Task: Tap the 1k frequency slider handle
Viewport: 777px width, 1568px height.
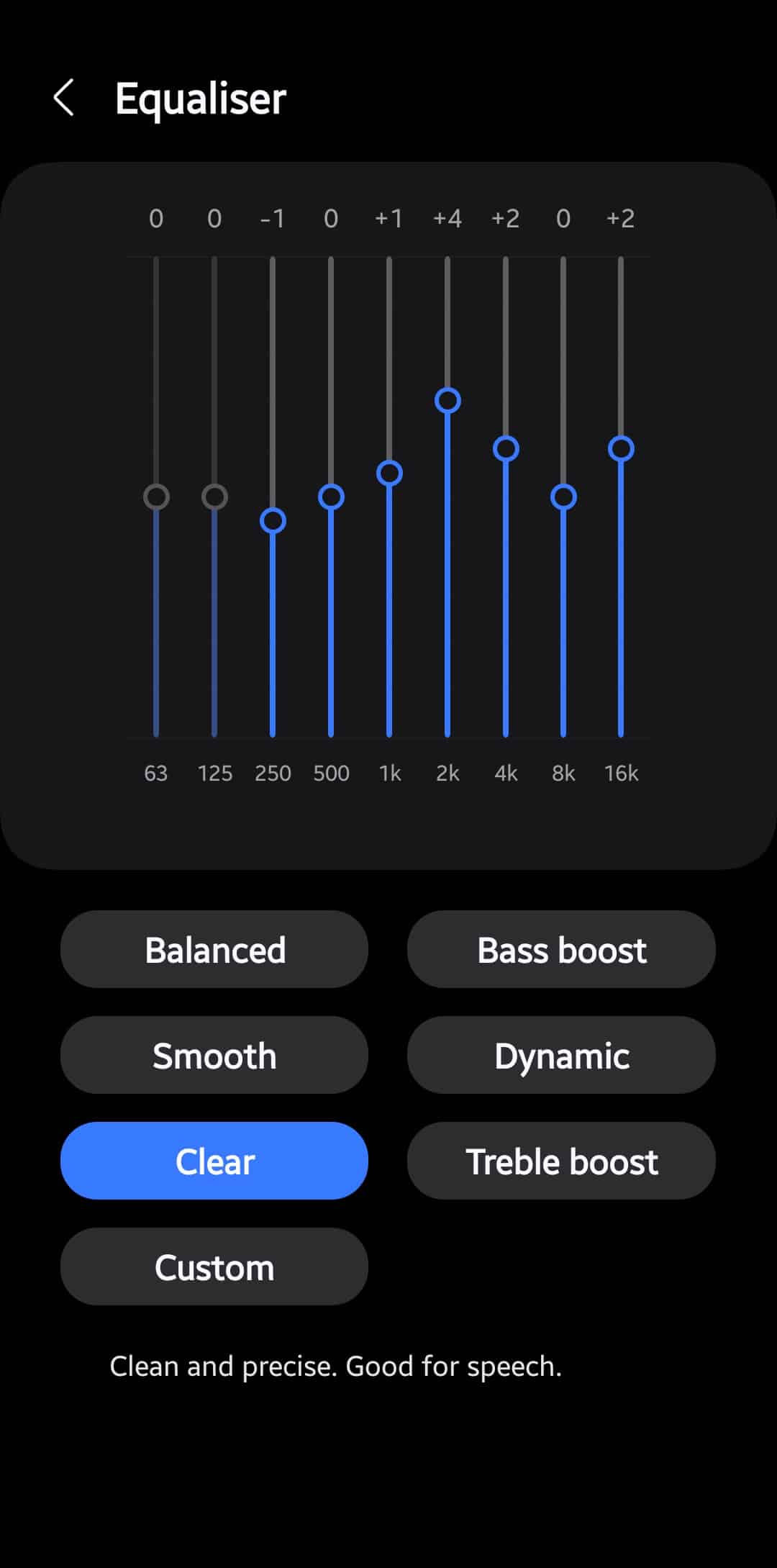Action: tap(389, 473)
